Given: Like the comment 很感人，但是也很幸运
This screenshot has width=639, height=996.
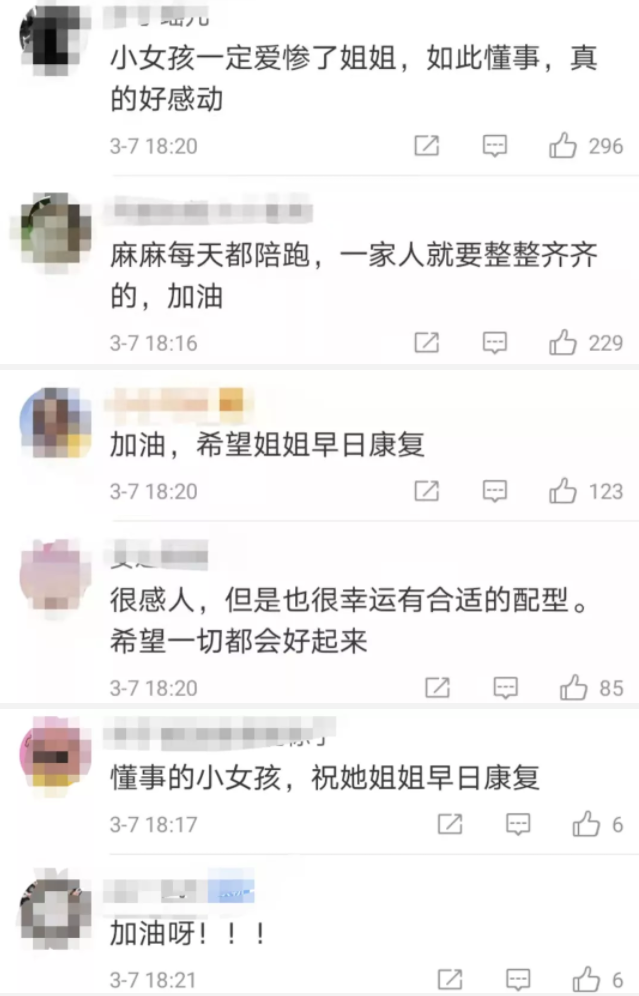Looking at the screenshot, I should [574, 688].
